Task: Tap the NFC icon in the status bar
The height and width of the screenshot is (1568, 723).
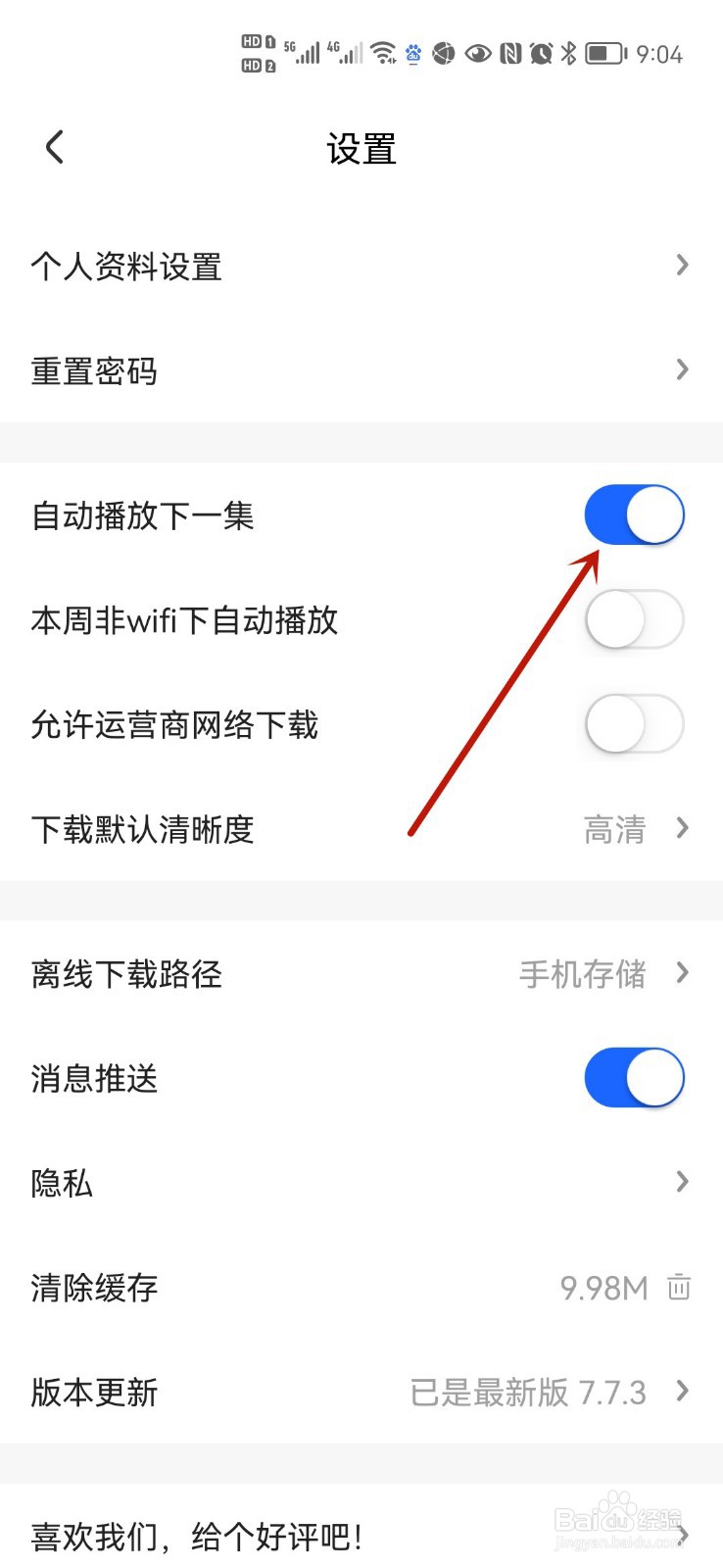Action: [510, 54]
